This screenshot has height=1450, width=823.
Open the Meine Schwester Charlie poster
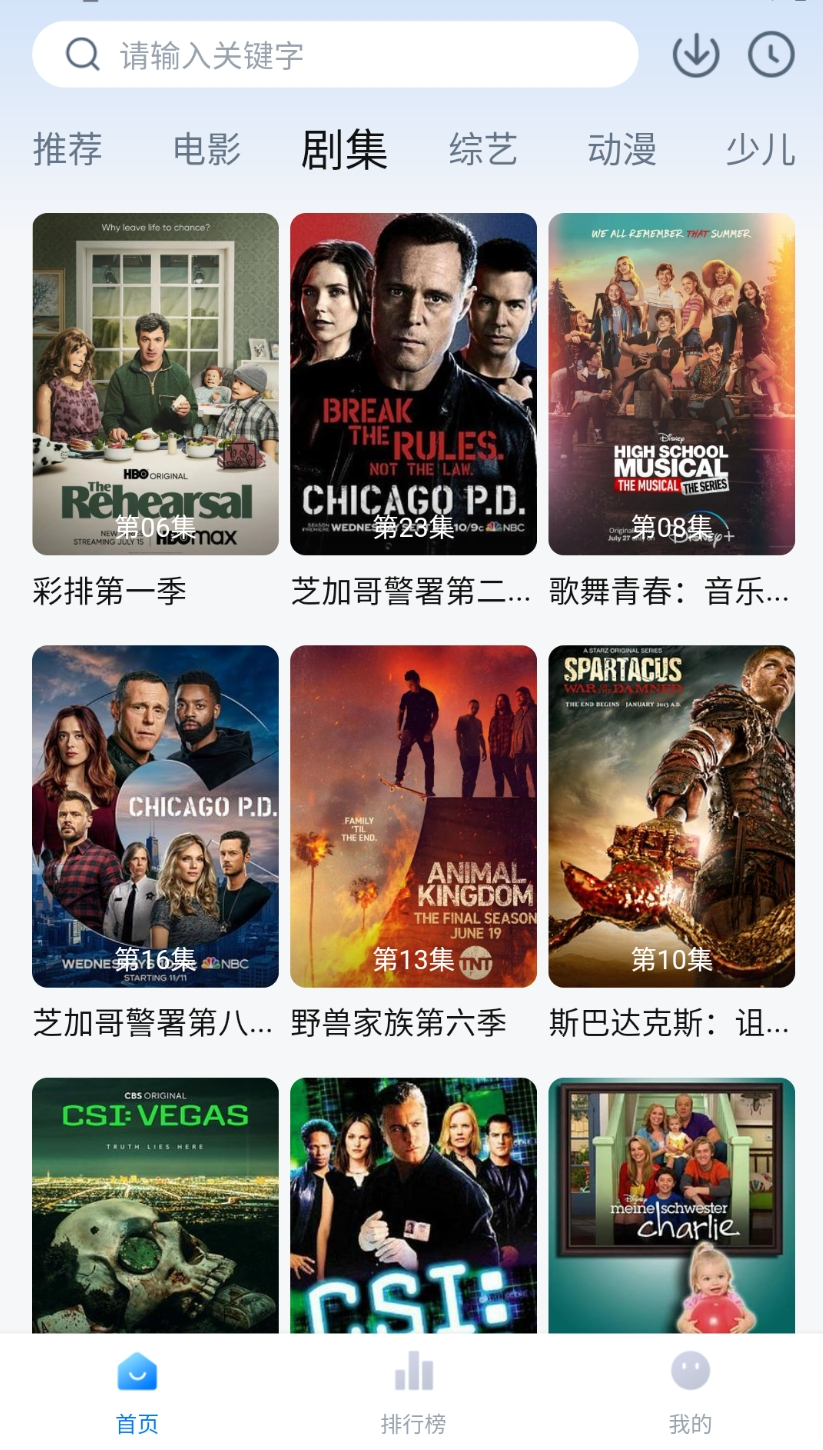(671, 1205)
